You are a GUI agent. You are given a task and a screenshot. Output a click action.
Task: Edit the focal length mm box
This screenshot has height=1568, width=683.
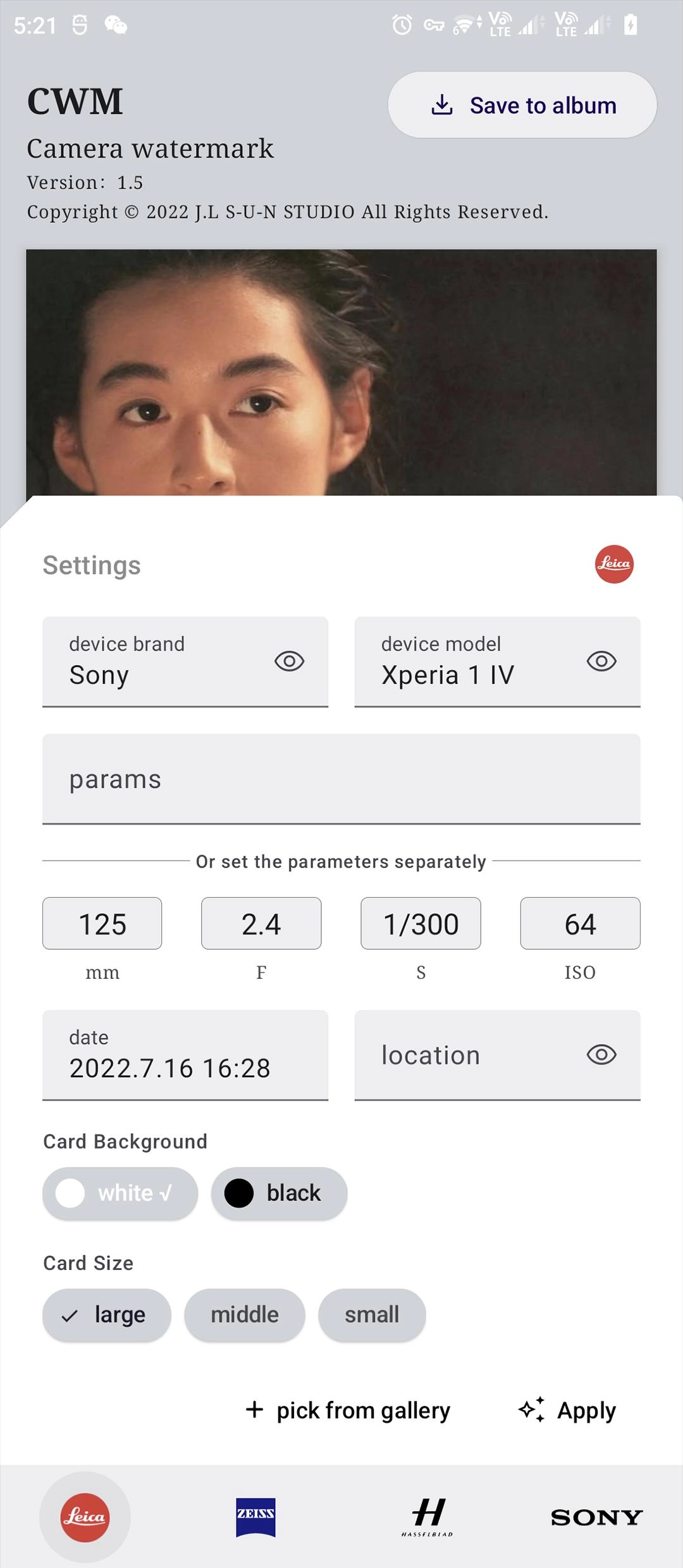102,924
